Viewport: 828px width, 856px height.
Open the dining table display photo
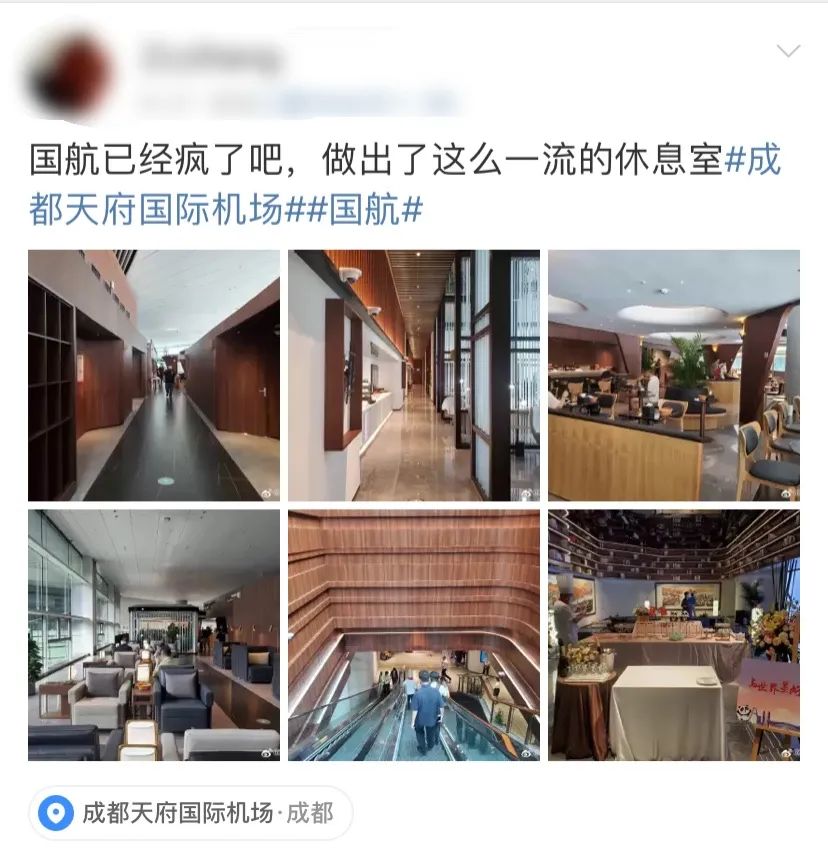pyautogui.click(x=674, y=635)
